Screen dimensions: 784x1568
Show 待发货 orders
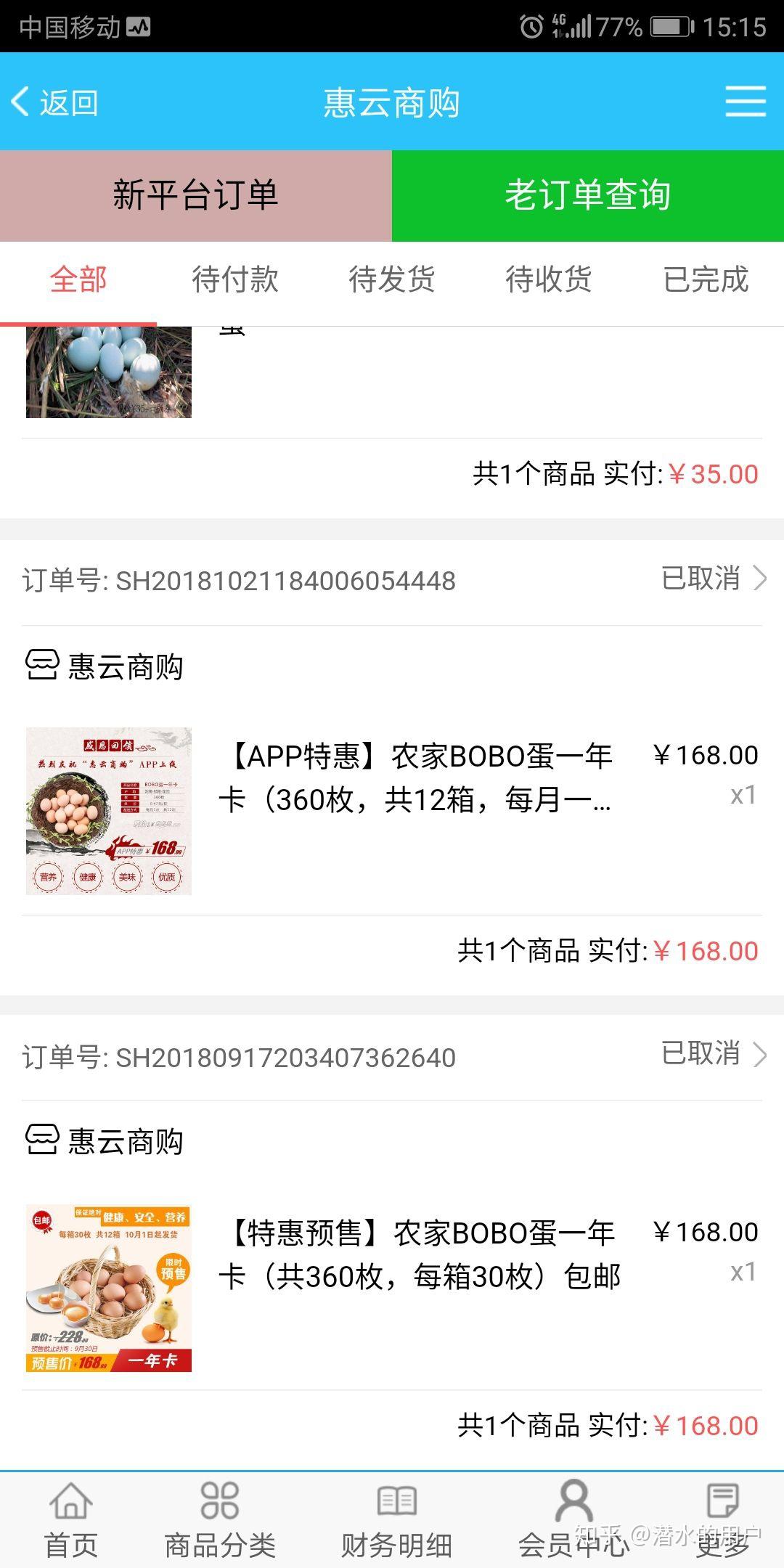click(x=392, y=279)
